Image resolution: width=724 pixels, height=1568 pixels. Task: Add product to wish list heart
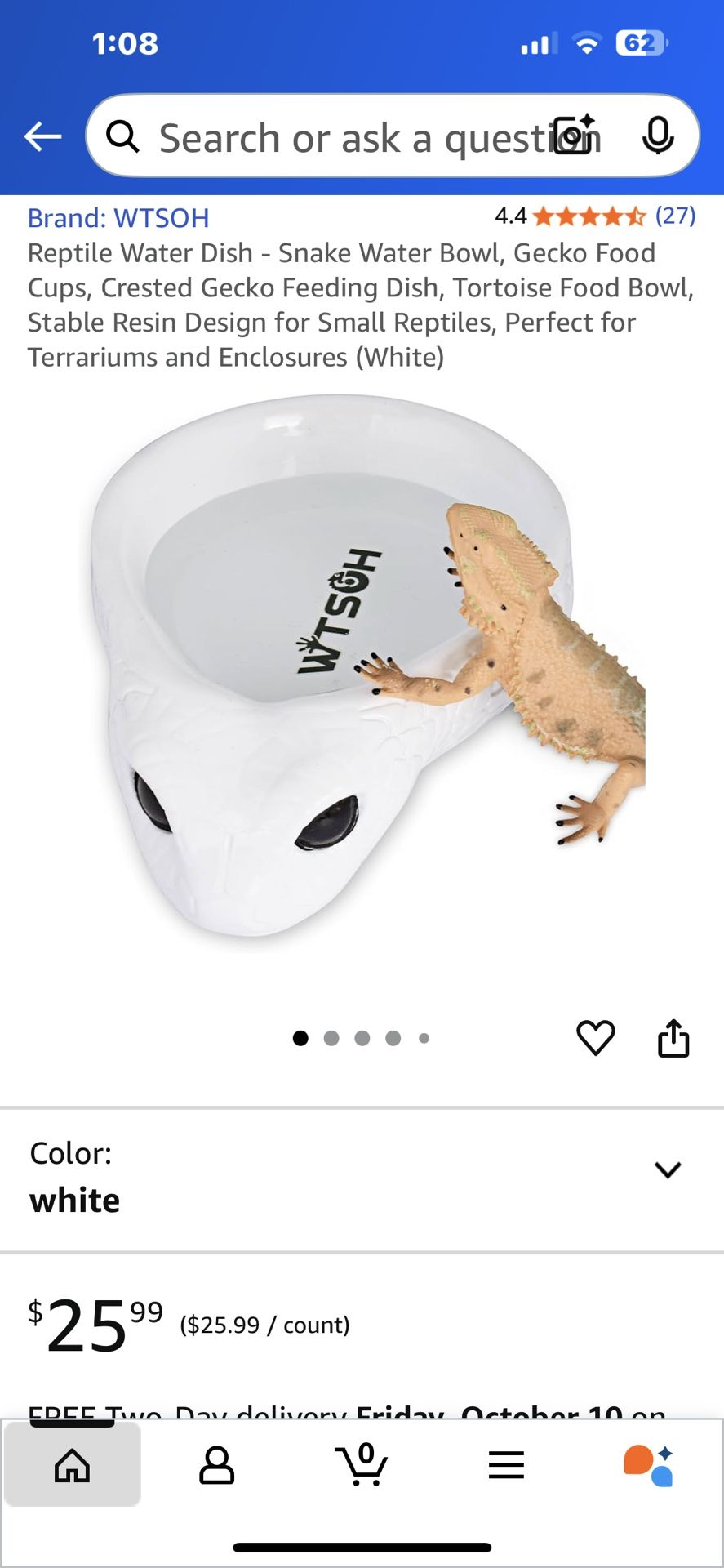[x=595, y=1038]
